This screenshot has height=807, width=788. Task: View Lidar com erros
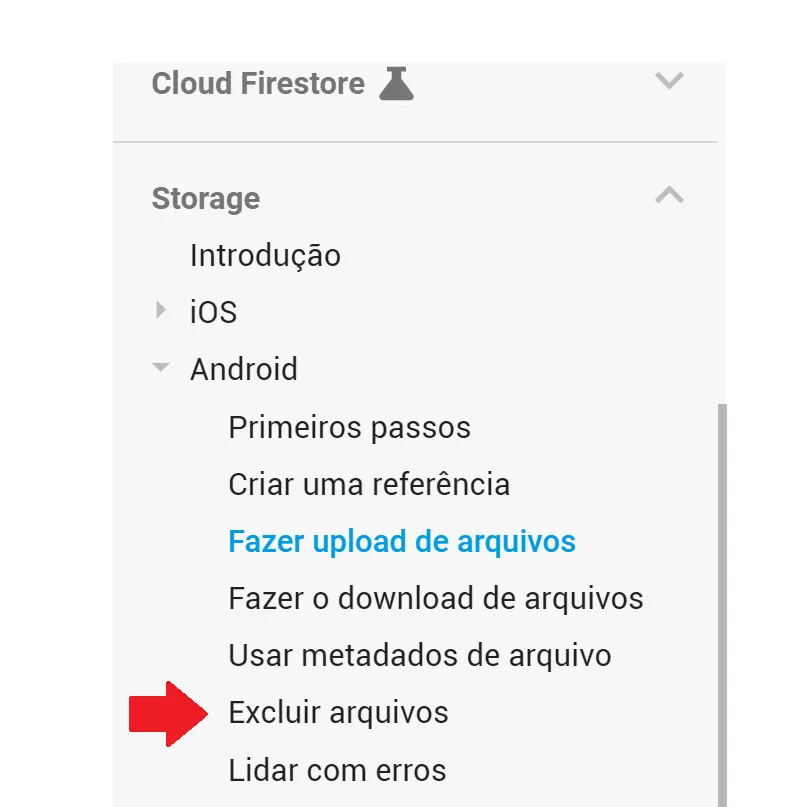pos(337,770)
